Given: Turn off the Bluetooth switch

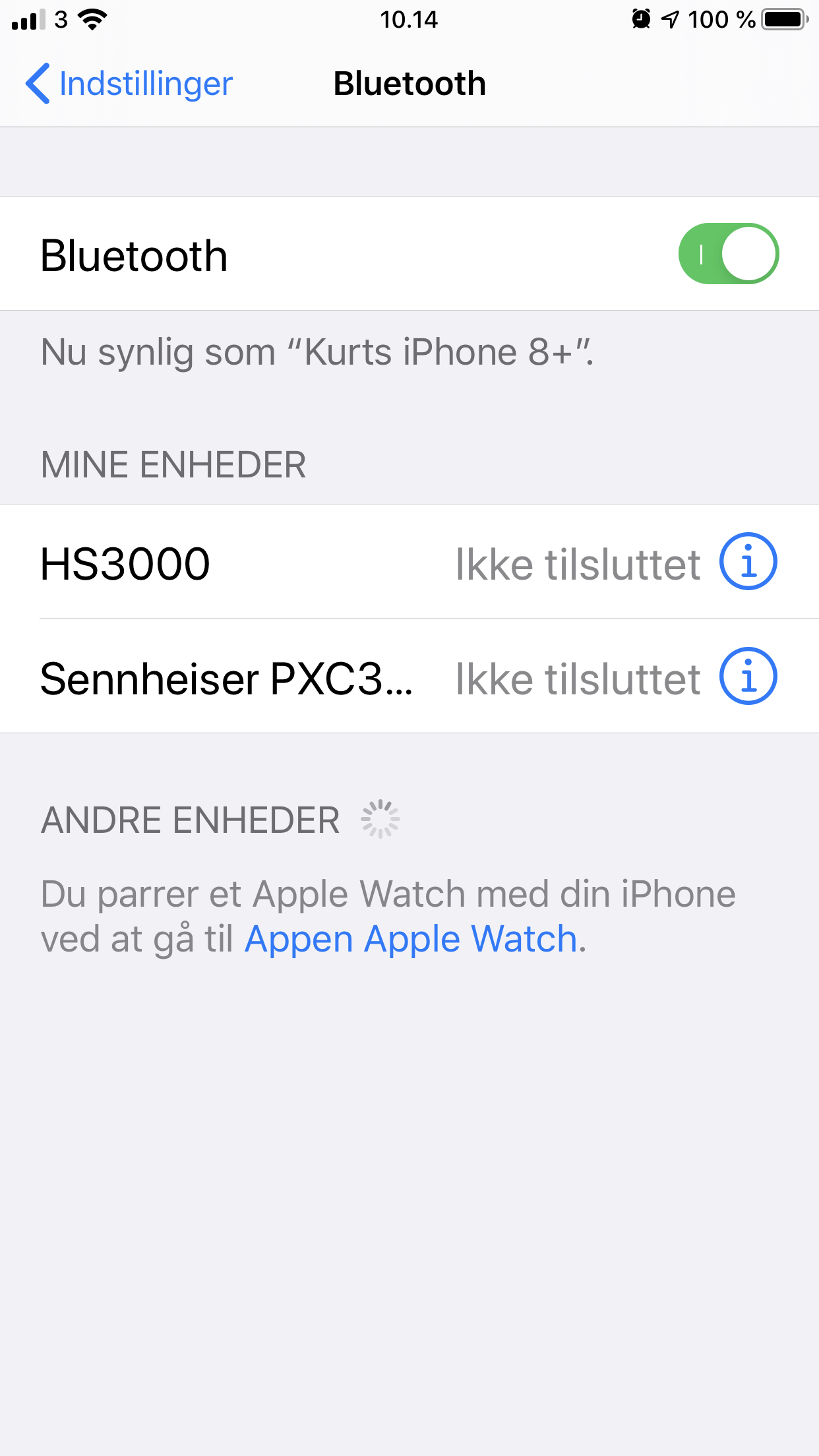Looking at the screenshot, I should [729, 254].
